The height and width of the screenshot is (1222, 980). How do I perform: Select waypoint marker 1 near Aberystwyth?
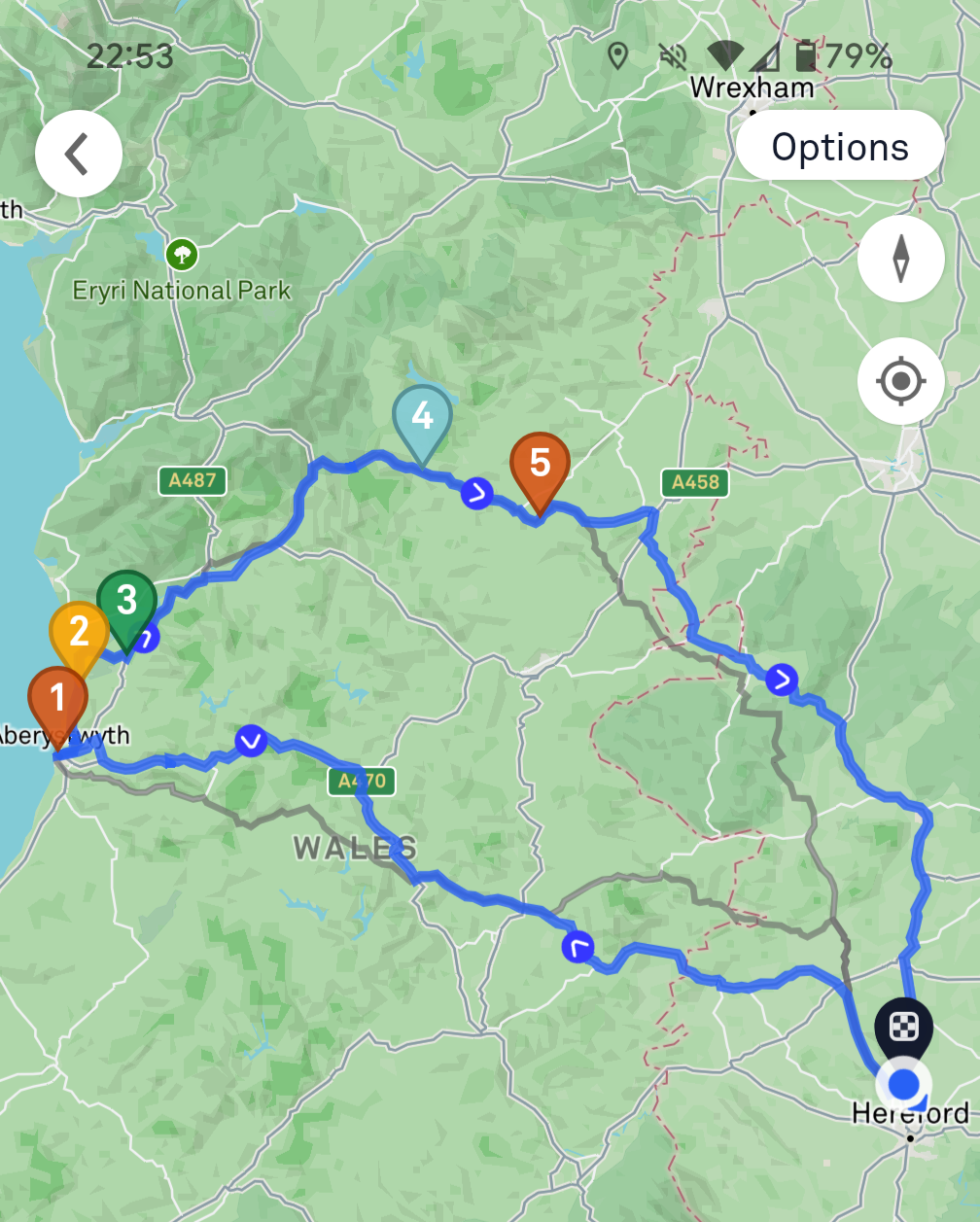click(x=57, y=697)
